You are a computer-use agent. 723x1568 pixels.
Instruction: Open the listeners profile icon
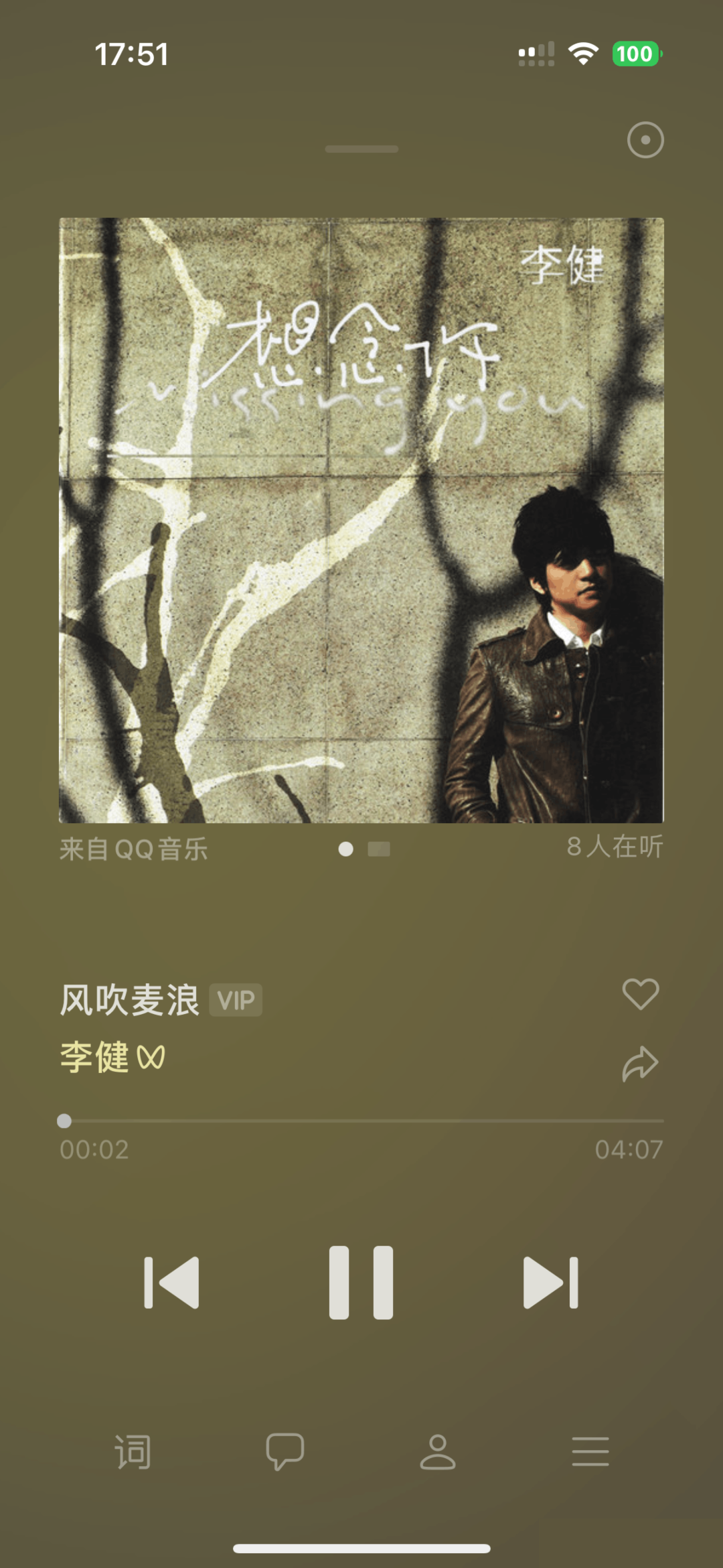pyautogui.click(x=438, y=1452)
